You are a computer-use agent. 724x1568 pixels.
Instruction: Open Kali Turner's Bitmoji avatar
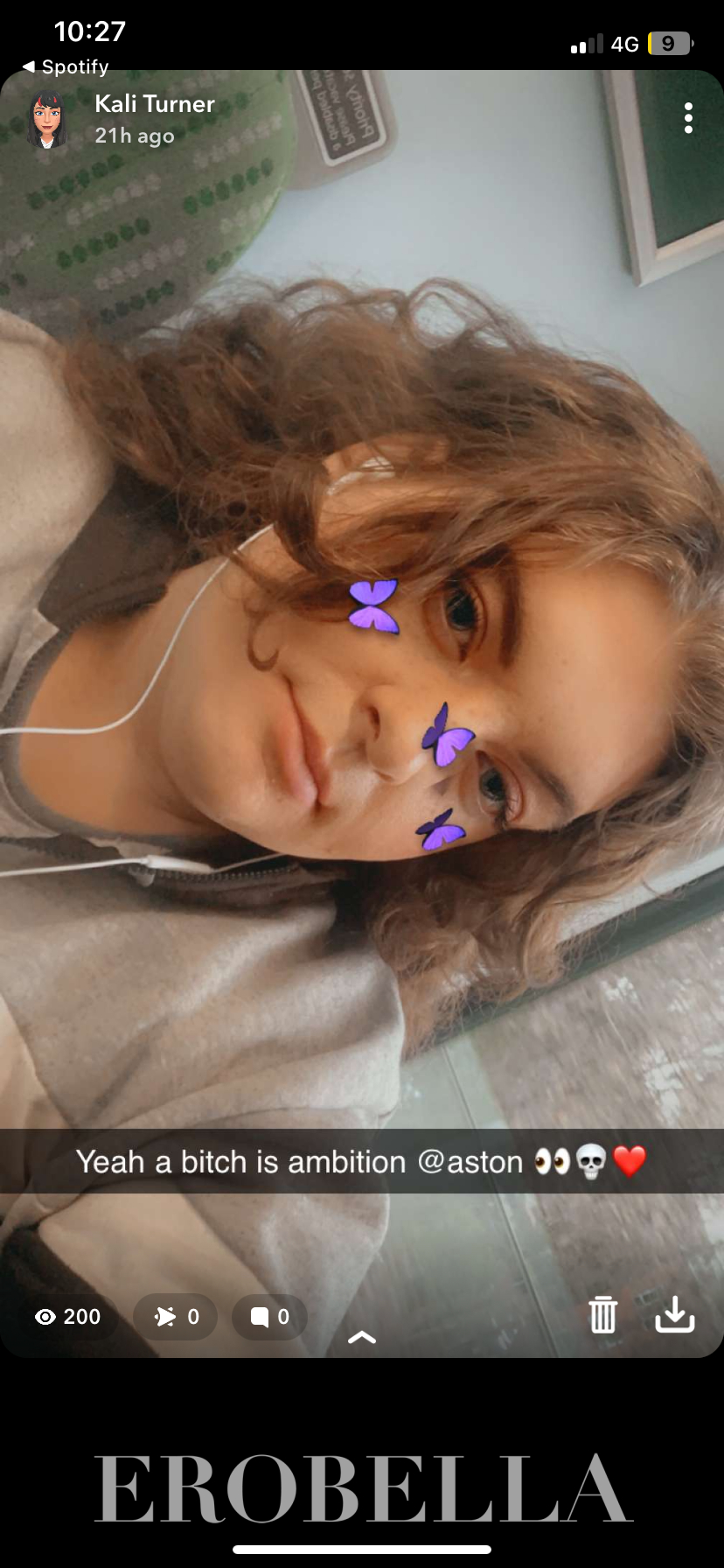pyautogui.click(x=48, y=119)
